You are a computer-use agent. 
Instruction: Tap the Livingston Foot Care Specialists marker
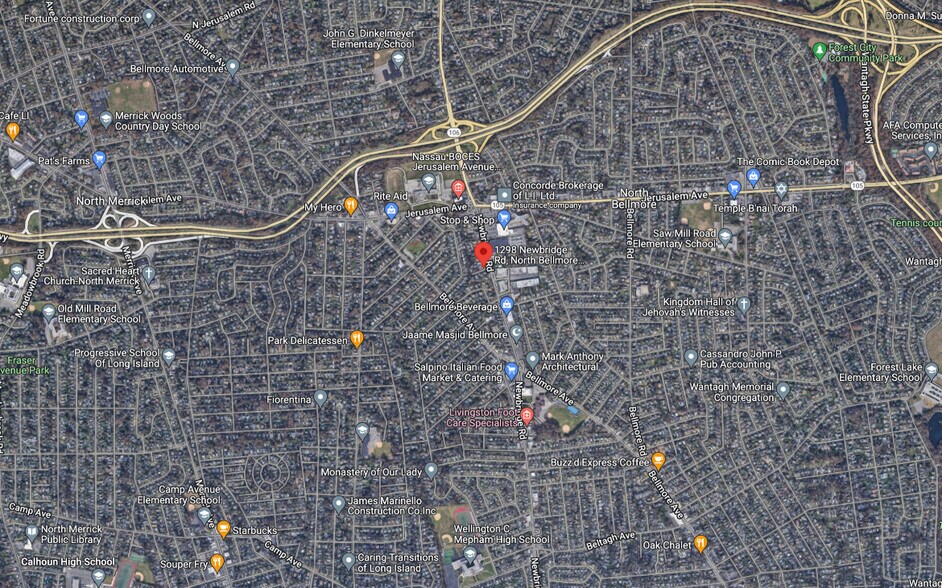click(x=527, y=415)
